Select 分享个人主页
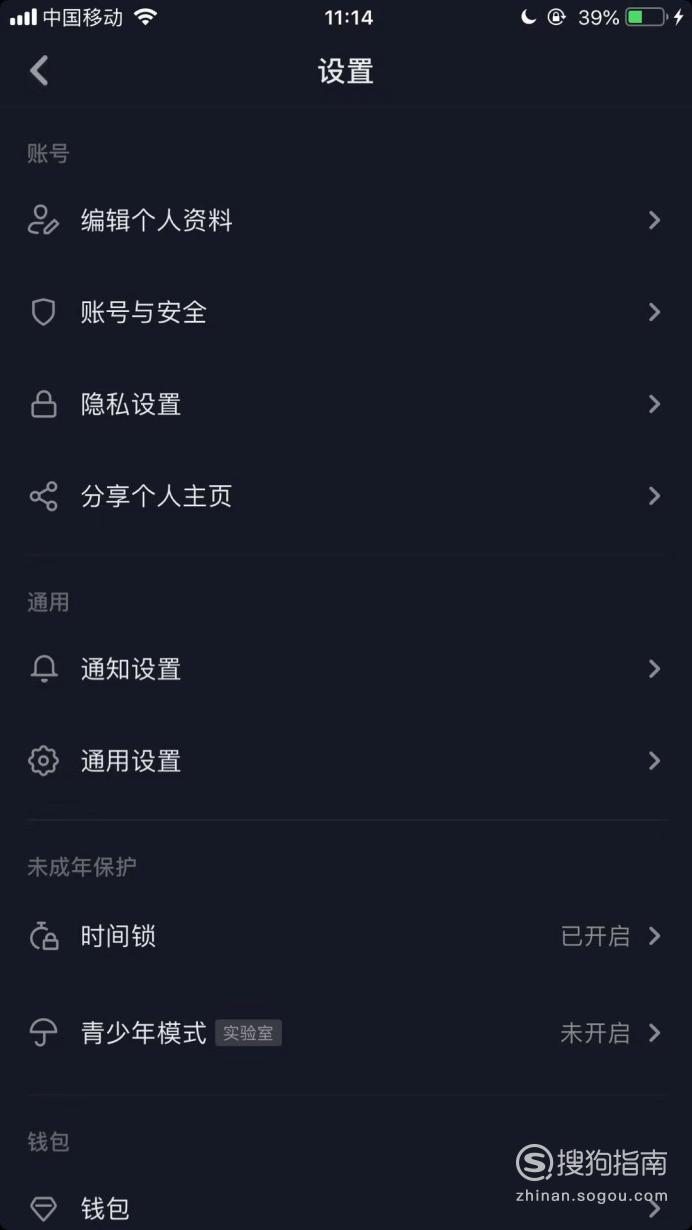This screenshot has height=1230, width=692. coord(346,496)
